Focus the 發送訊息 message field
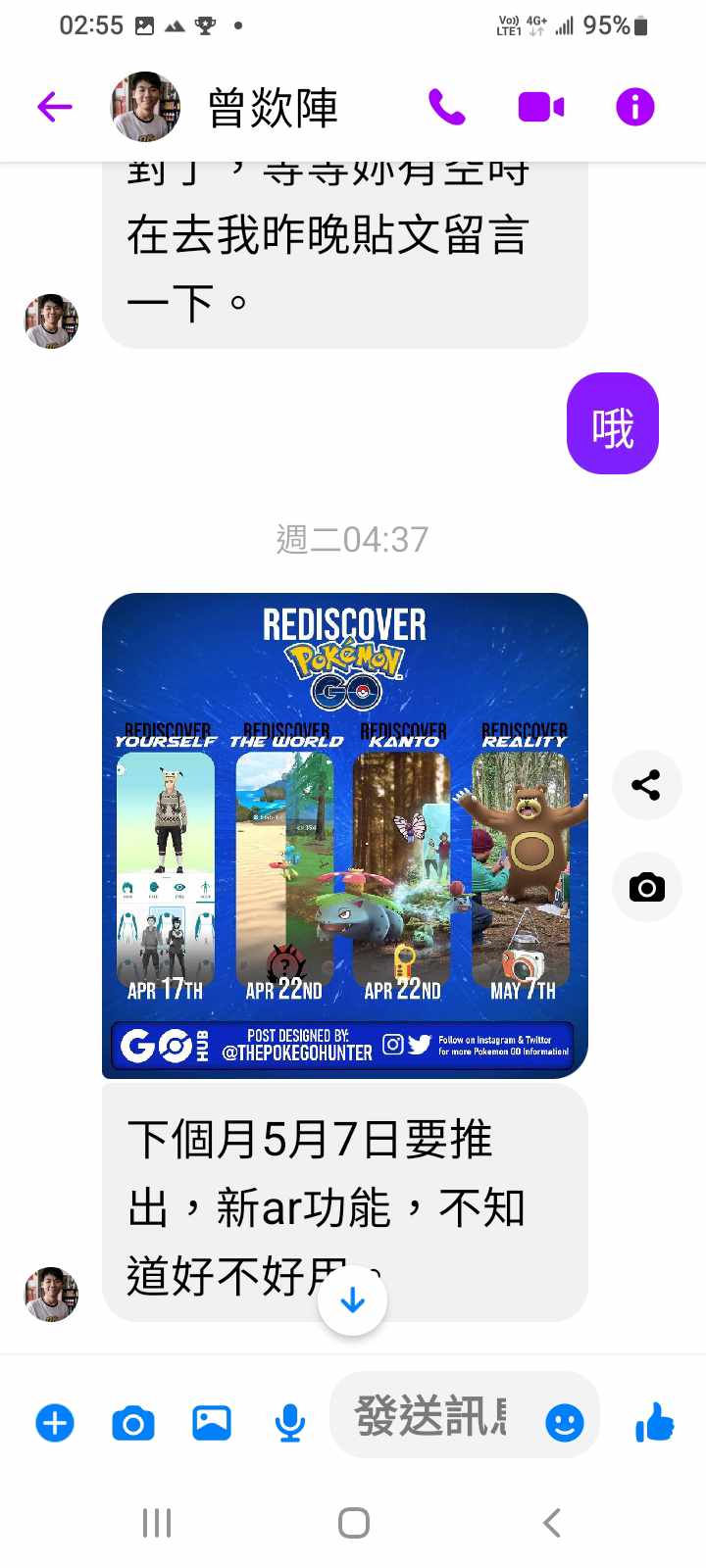This screenshot has width=706, height=1568. tap(431, 1417)
